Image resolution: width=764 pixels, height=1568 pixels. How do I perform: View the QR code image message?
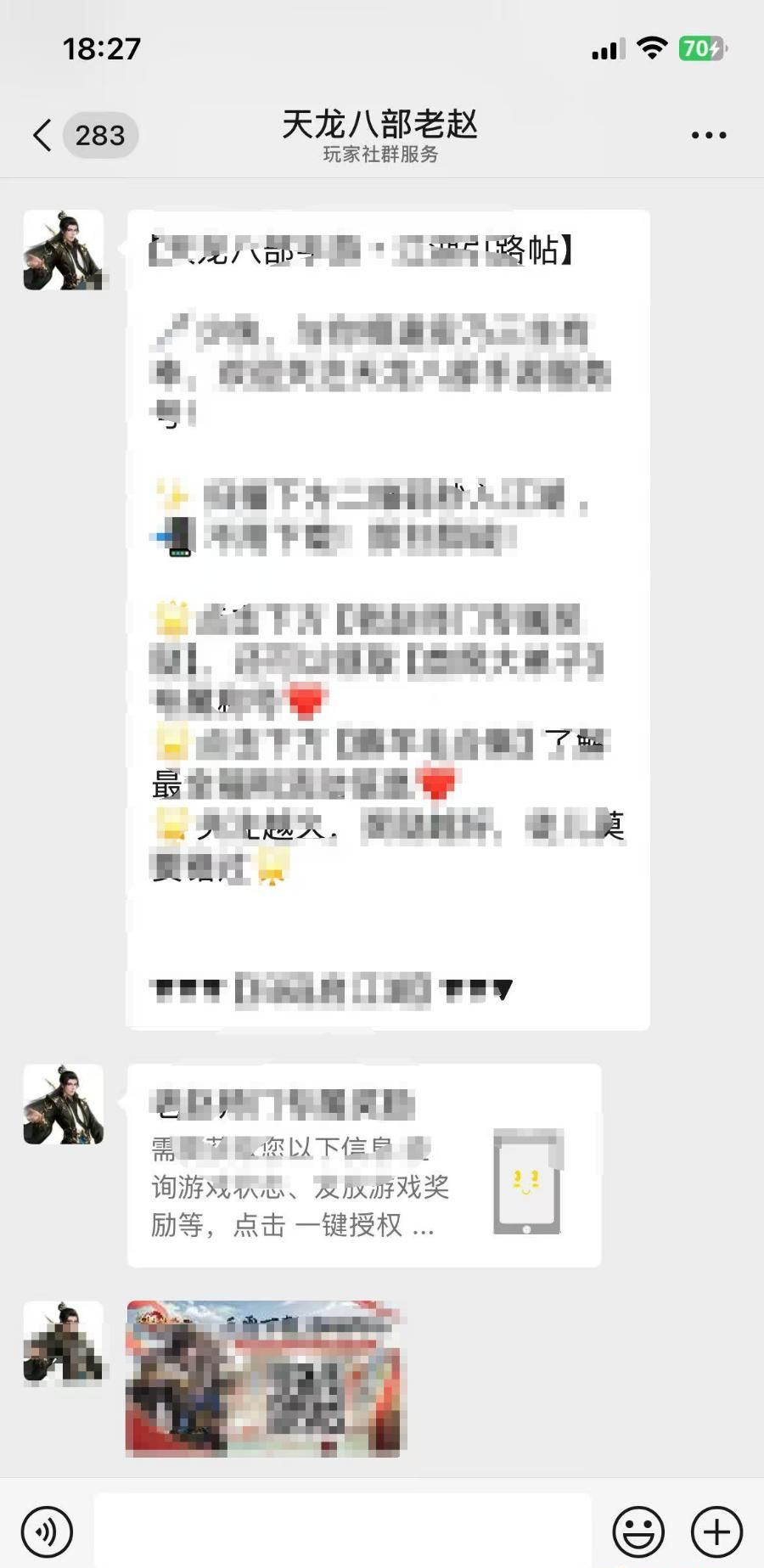tap(266, 1377)
